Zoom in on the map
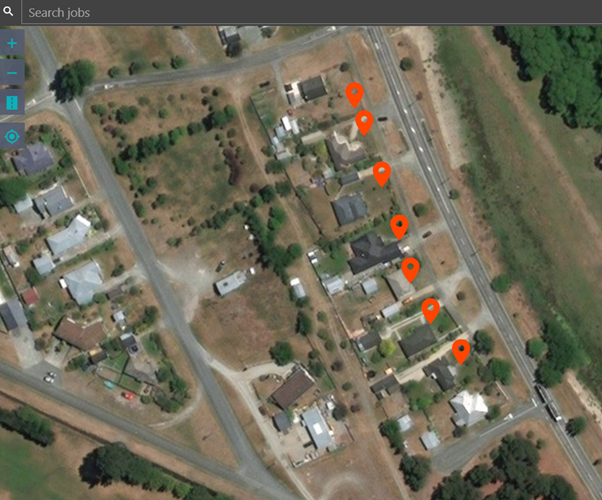Screen dimensions: 602x500 12,44
